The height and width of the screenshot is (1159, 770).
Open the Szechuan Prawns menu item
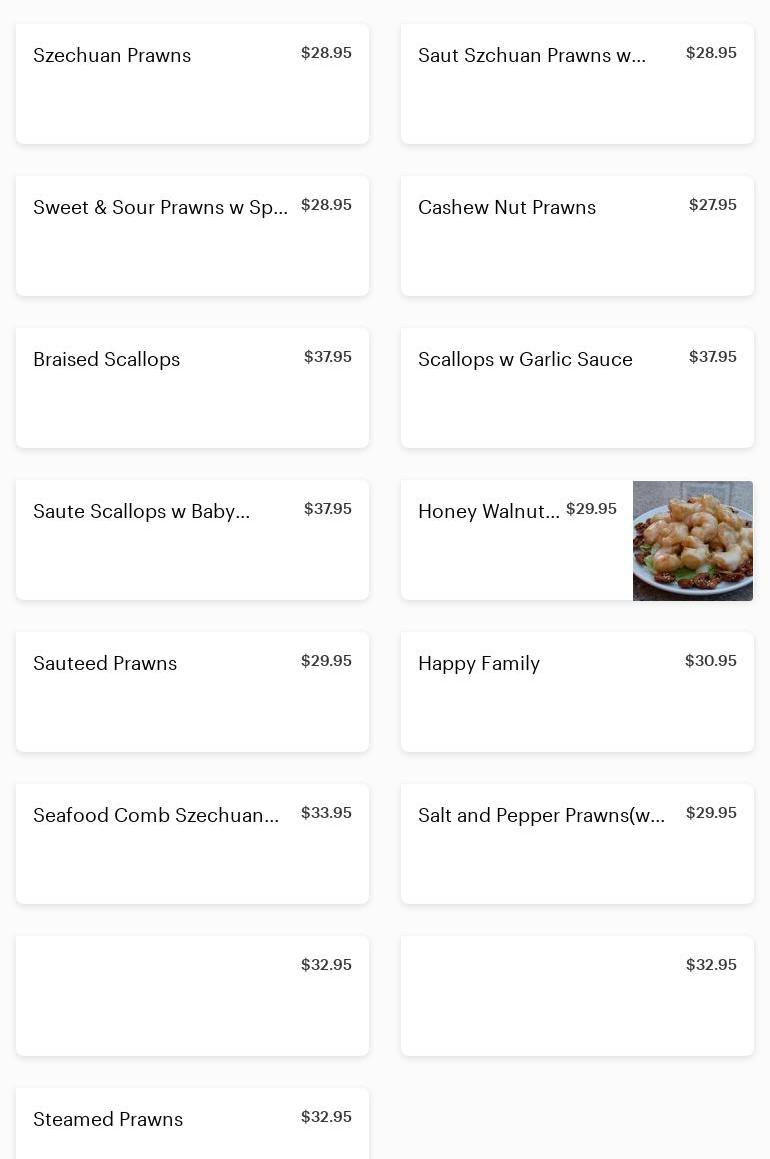pyautogui.click(x=192, y=84)
